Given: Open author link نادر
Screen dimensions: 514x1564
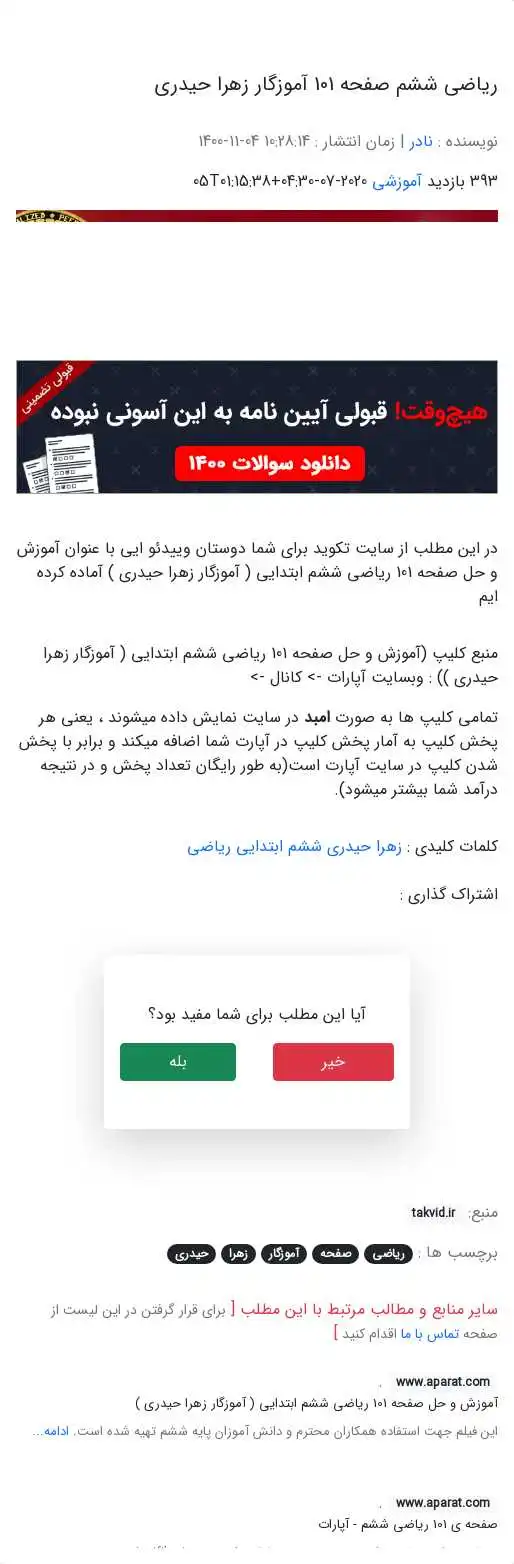Looking at the screenshot, I should (421, 141).
